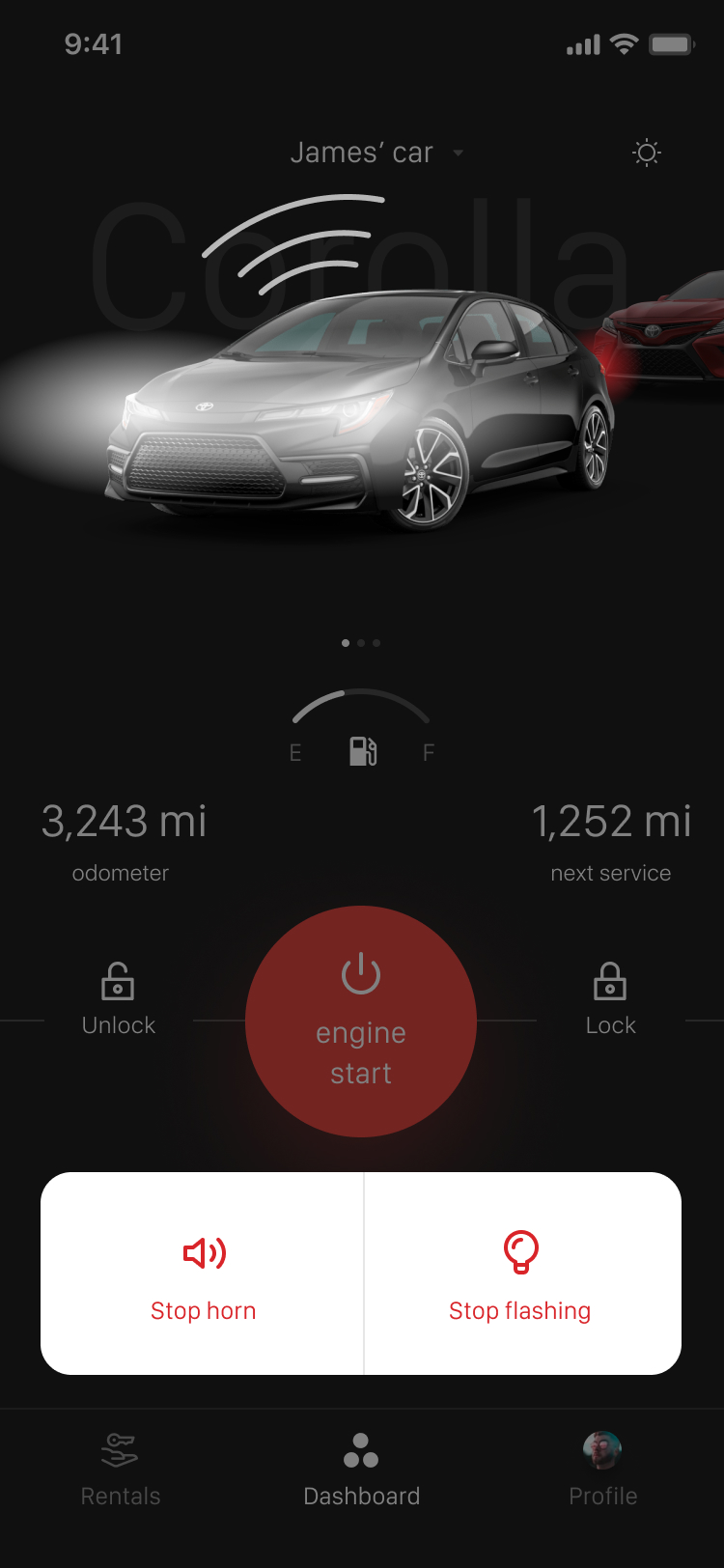Stop the horn
This screenshot has height=1568, width=724.
point(203,1274)
